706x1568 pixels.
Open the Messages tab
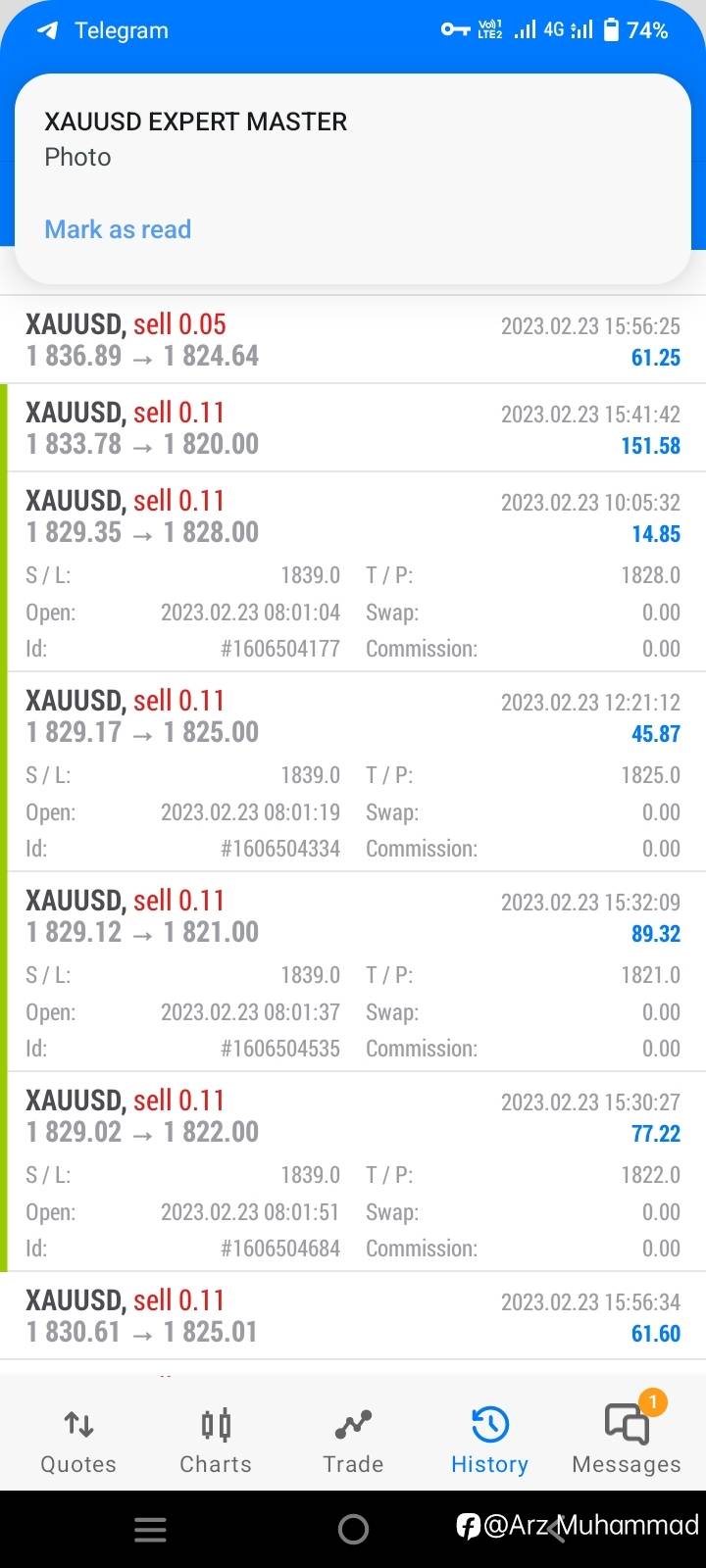tap(627, 1441)
